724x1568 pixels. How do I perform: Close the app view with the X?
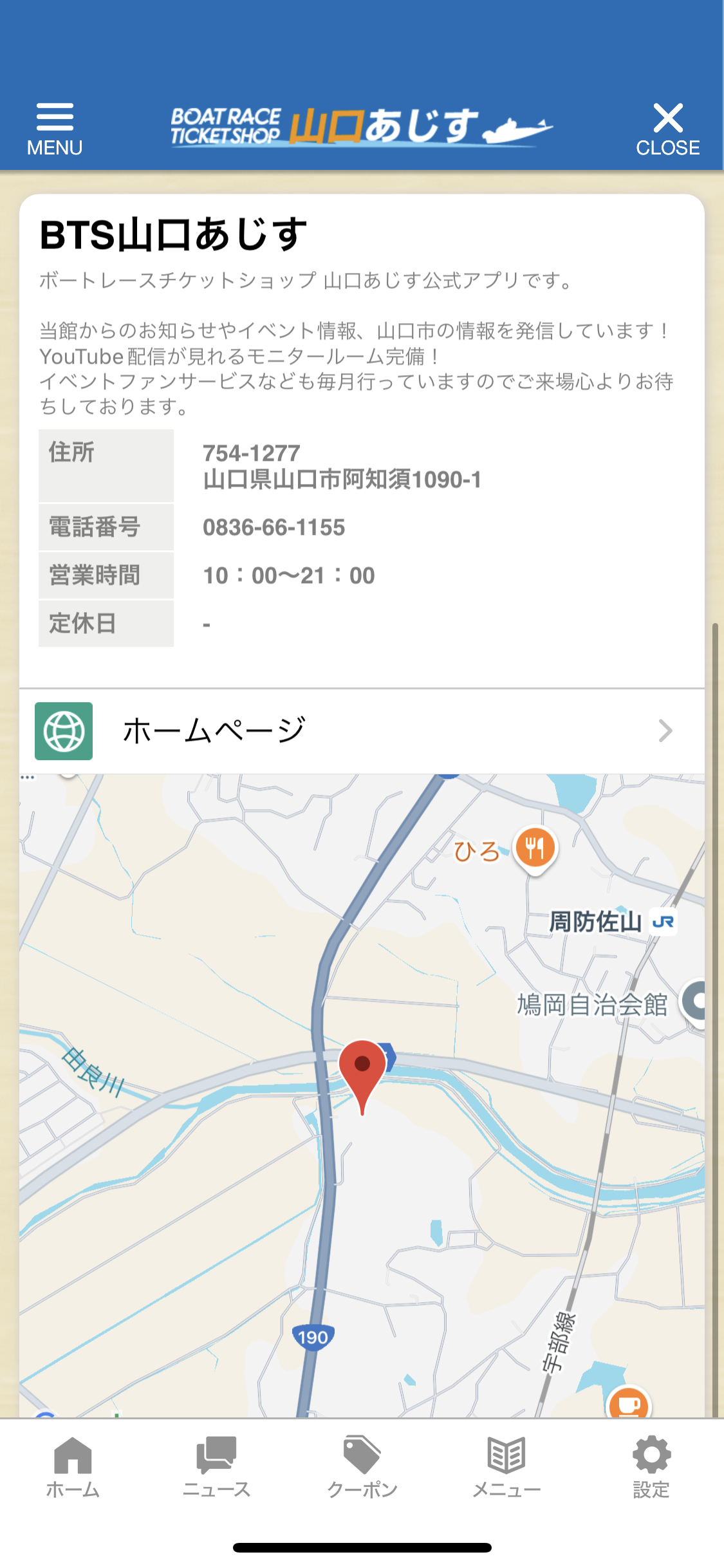[668, 118]
